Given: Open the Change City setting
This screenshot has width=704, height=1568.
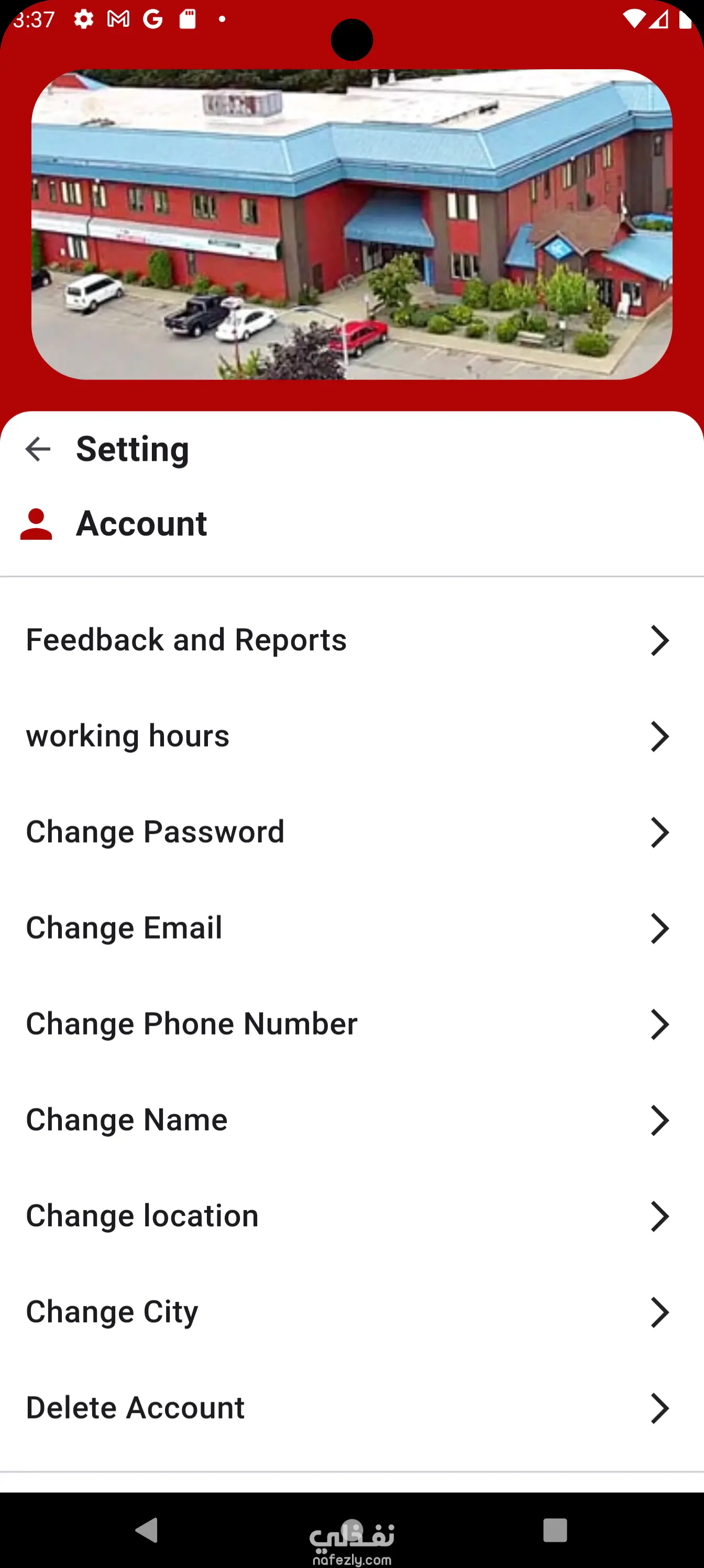Looking at the screenshot, I should pos(351,1311).
